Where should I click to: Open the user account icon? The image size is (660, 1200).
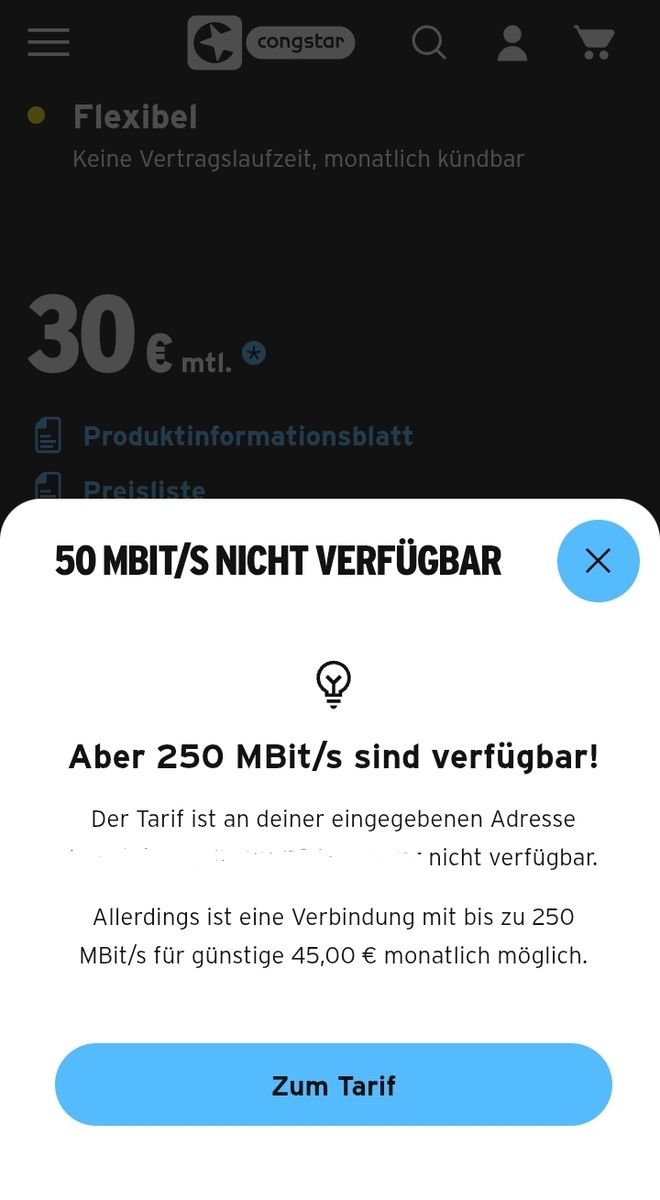point(512,42)
